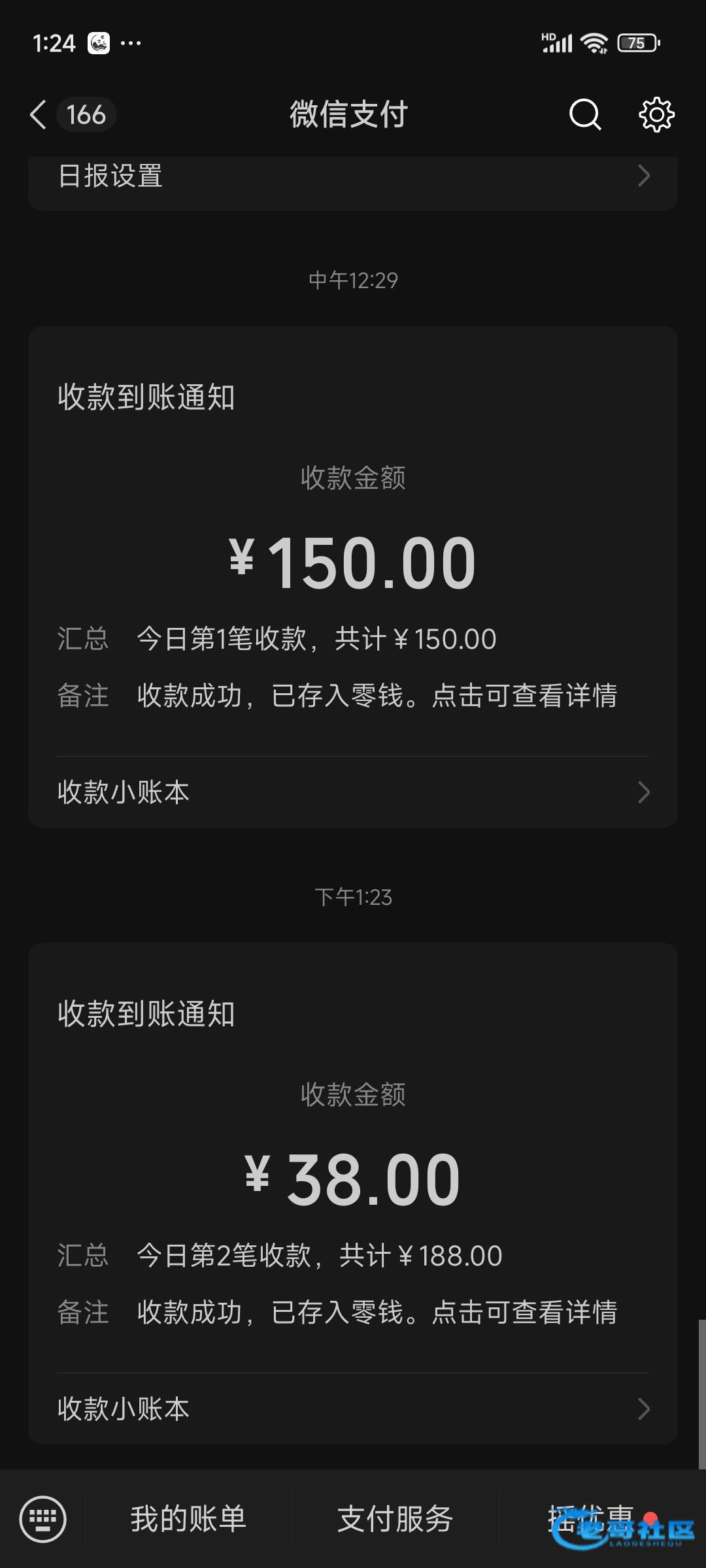Screen dimensions: 706x1568
Task: Open 收款小账本 under the ¥150.00 payment
Action: [x=353, y=792]
